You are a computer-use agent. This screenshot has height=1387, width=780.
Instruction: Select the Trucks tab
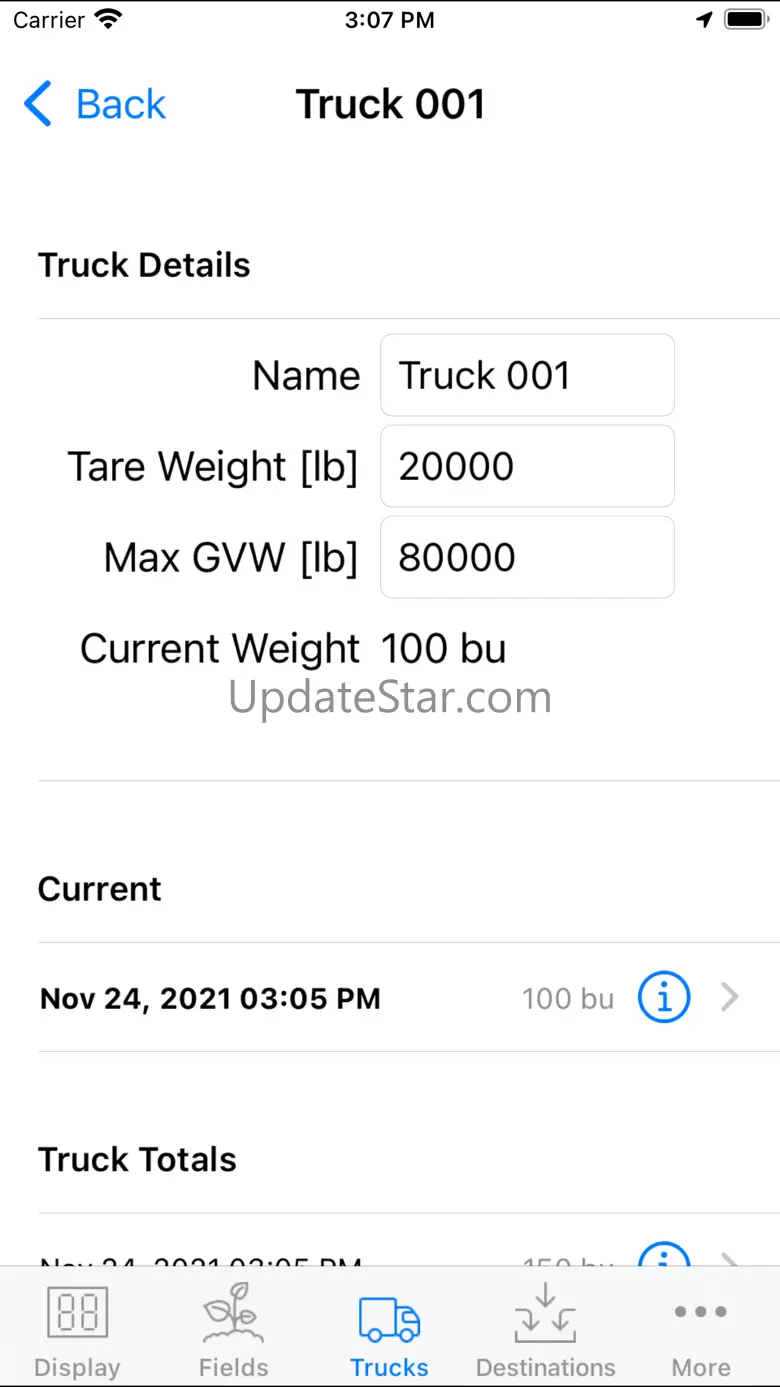[389, 1330]
